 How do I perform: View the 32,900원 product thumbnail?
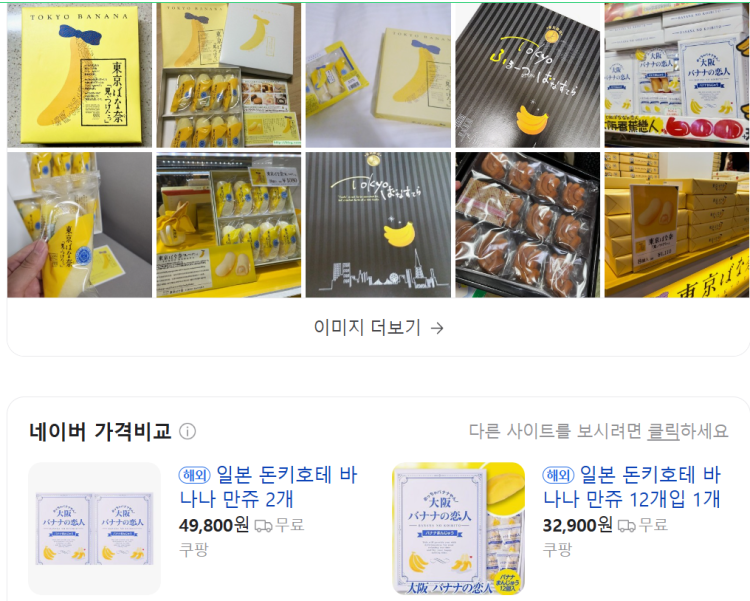[x=458, y=528]
